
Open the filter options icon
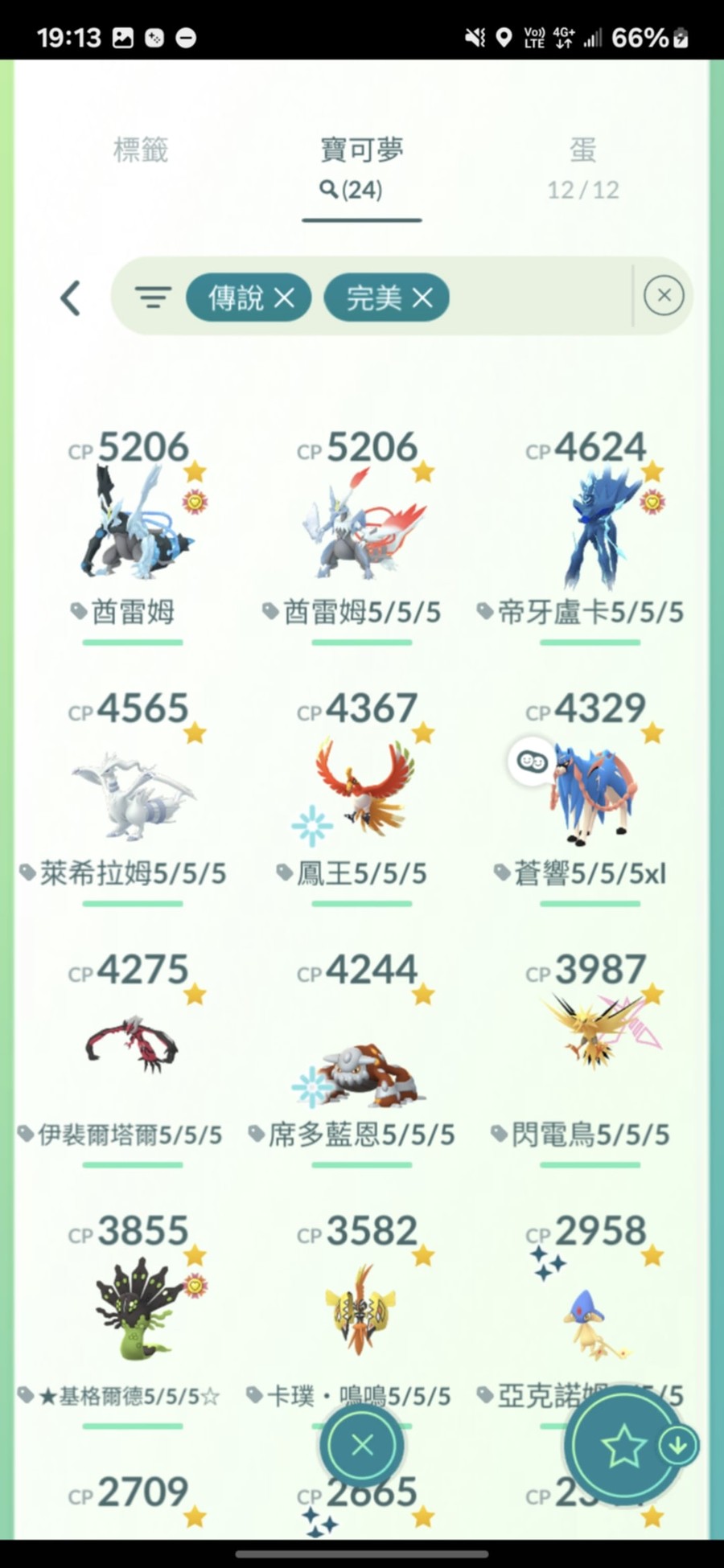coord(153,298)
